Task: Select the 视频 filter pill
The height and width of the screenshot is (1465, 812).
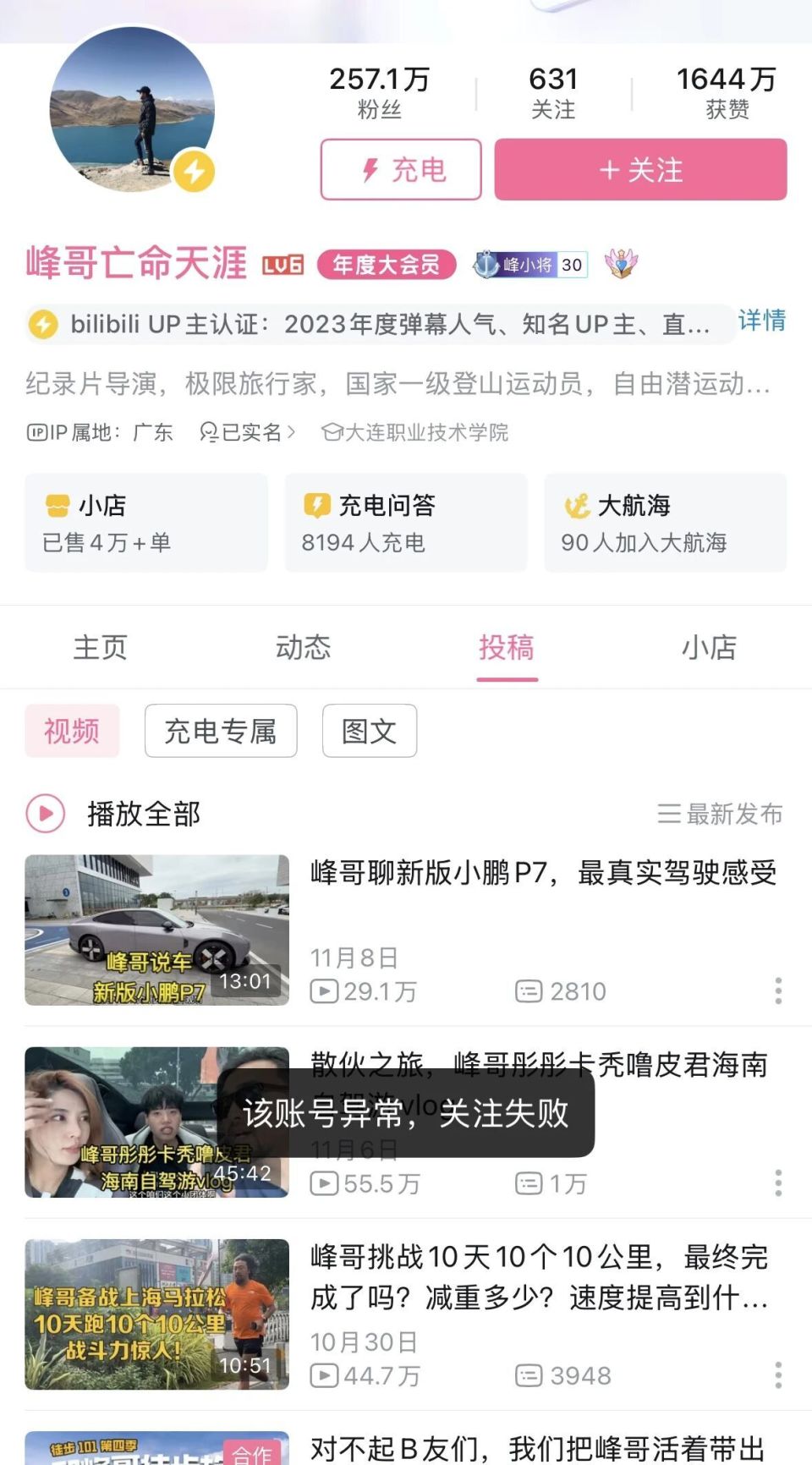Action: click(72, 731)
